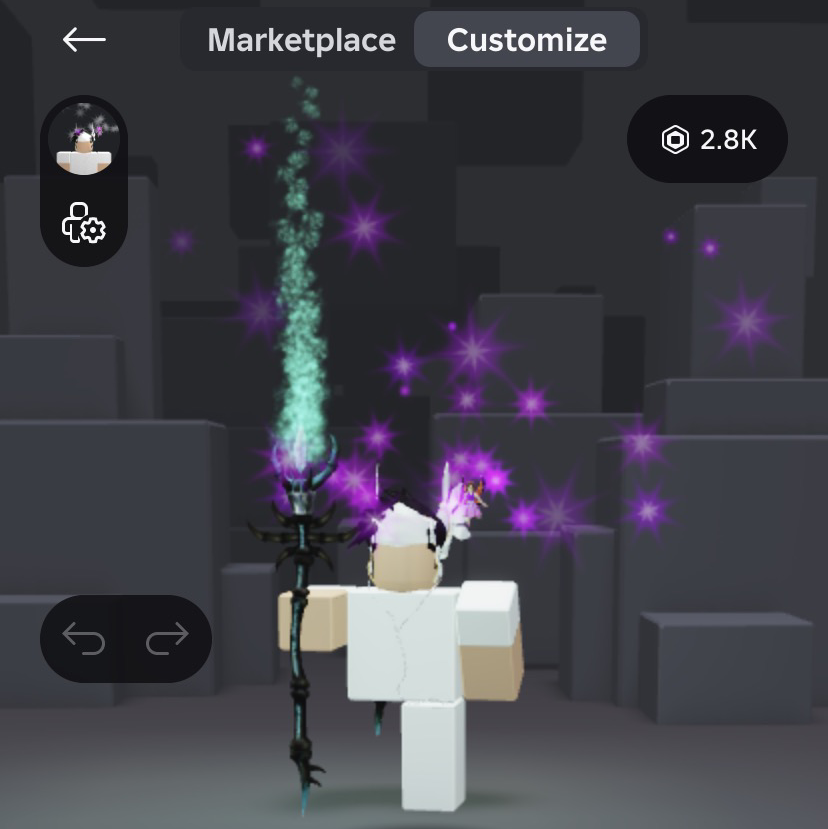Open the 2.8K Robux balance
Image resolution: width=828 pixels, height=829 pixels.
click(707, 140)
